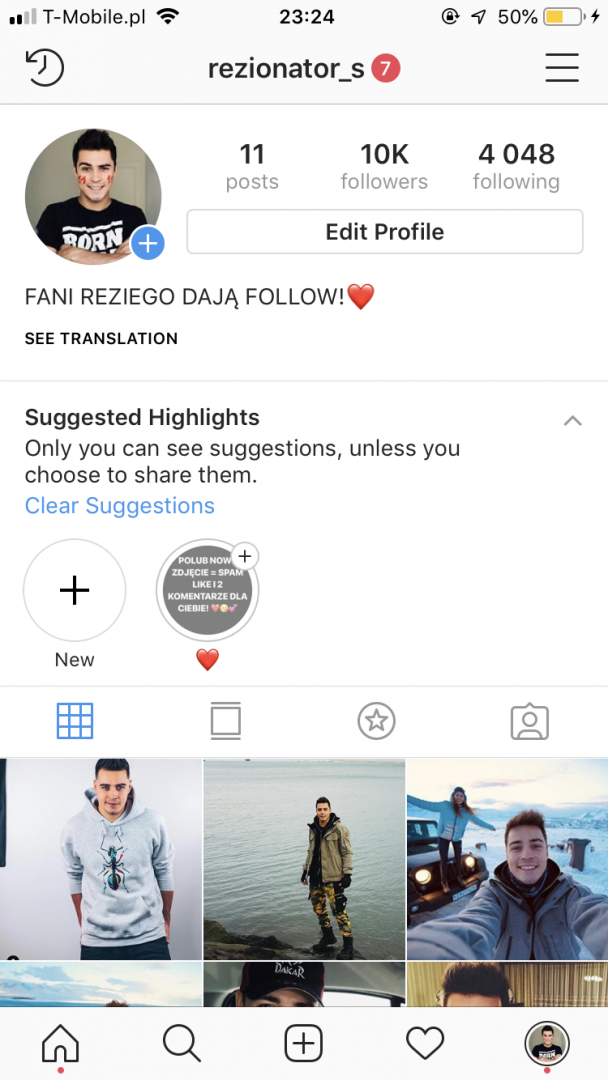Screen dimensions: 608x1080
Task: Tap SEE TRANSLATION under the bio
Action: click(x=101, y=339)
